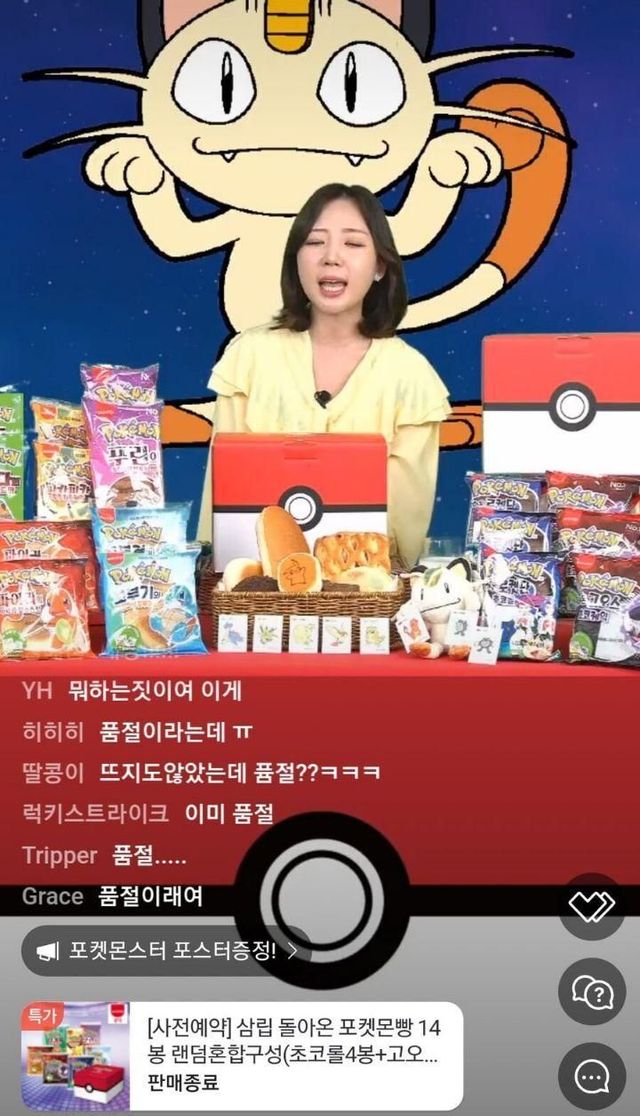This screenshot has height=1116, width=640.
Task: Open the chat comment icon
Action: [592, 1077]
